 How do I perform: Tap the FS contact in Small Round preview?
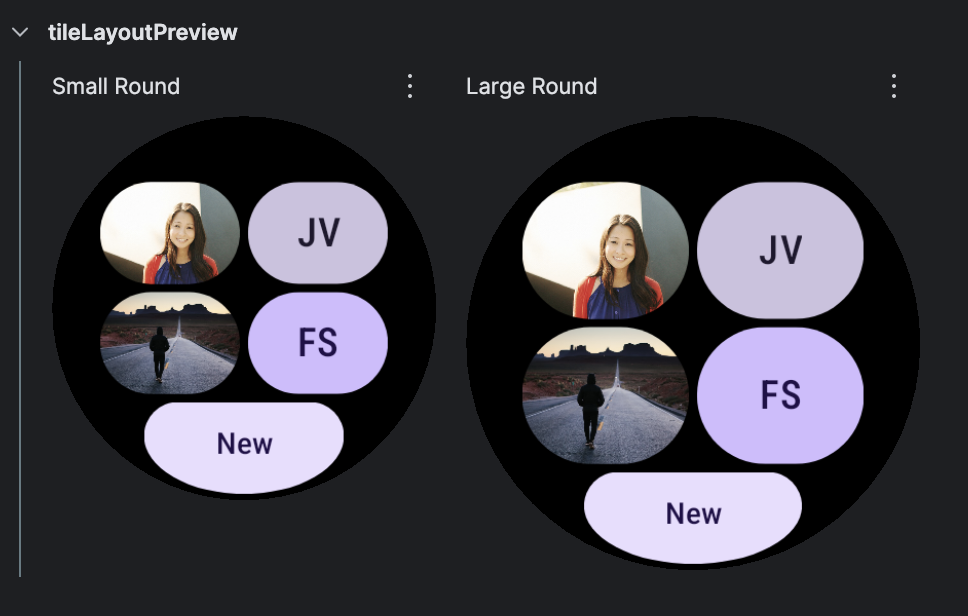point(318,343)
